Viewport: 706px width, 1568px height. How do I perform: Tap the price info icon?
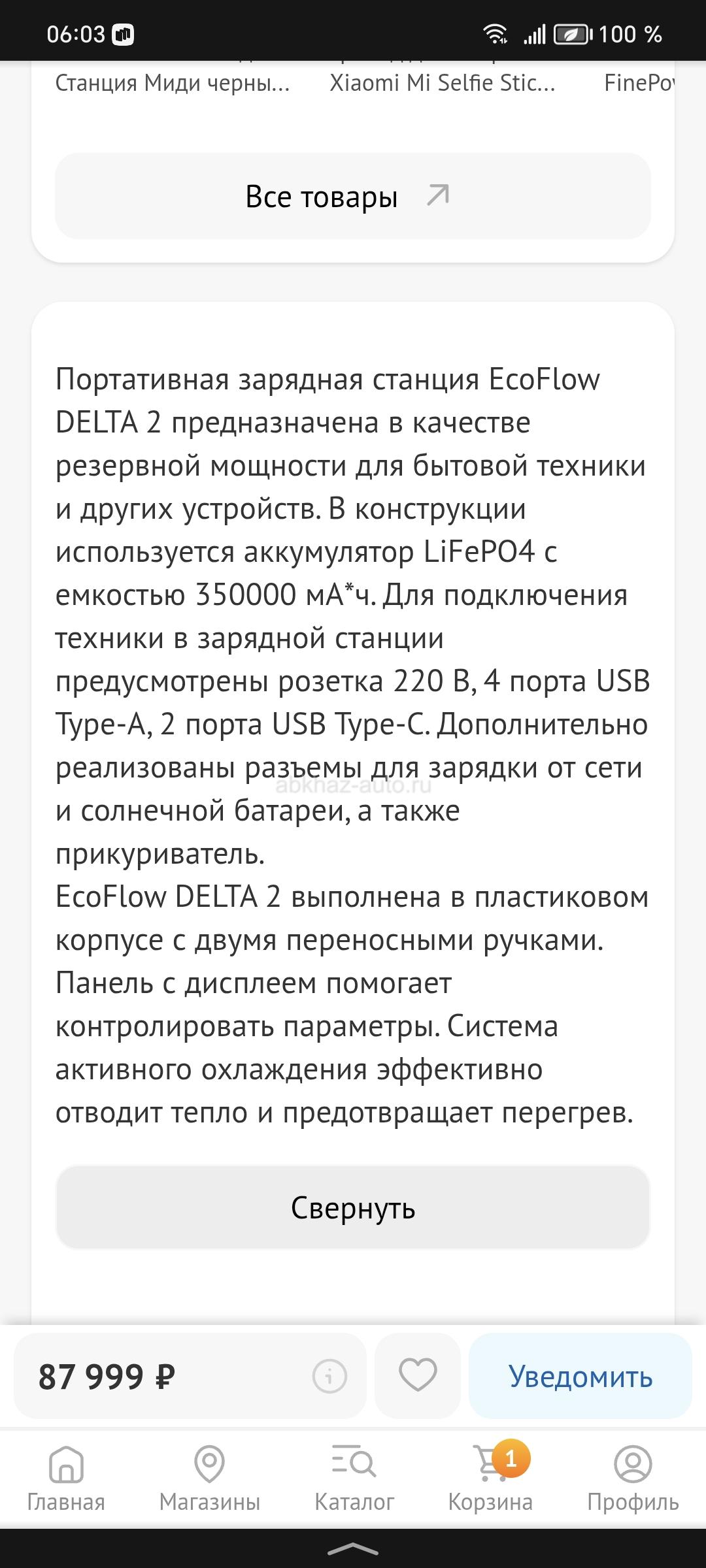[329, 1376]
